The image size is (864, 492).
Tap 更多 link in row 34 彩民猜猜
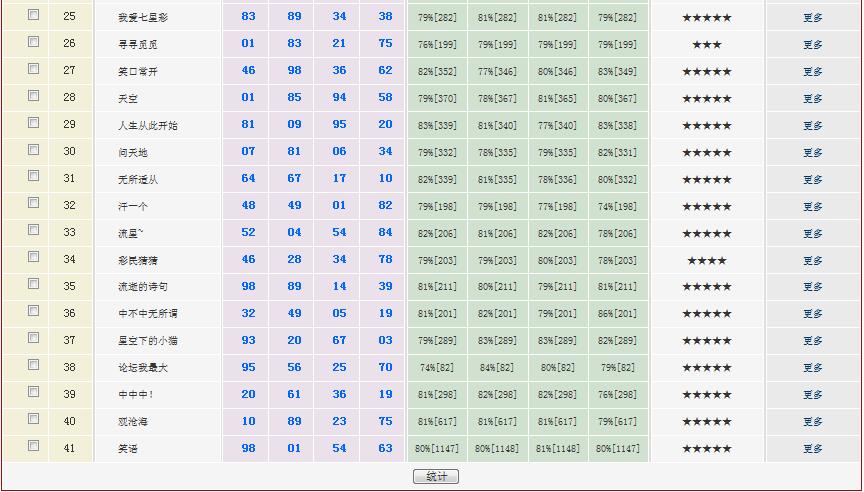813,261
